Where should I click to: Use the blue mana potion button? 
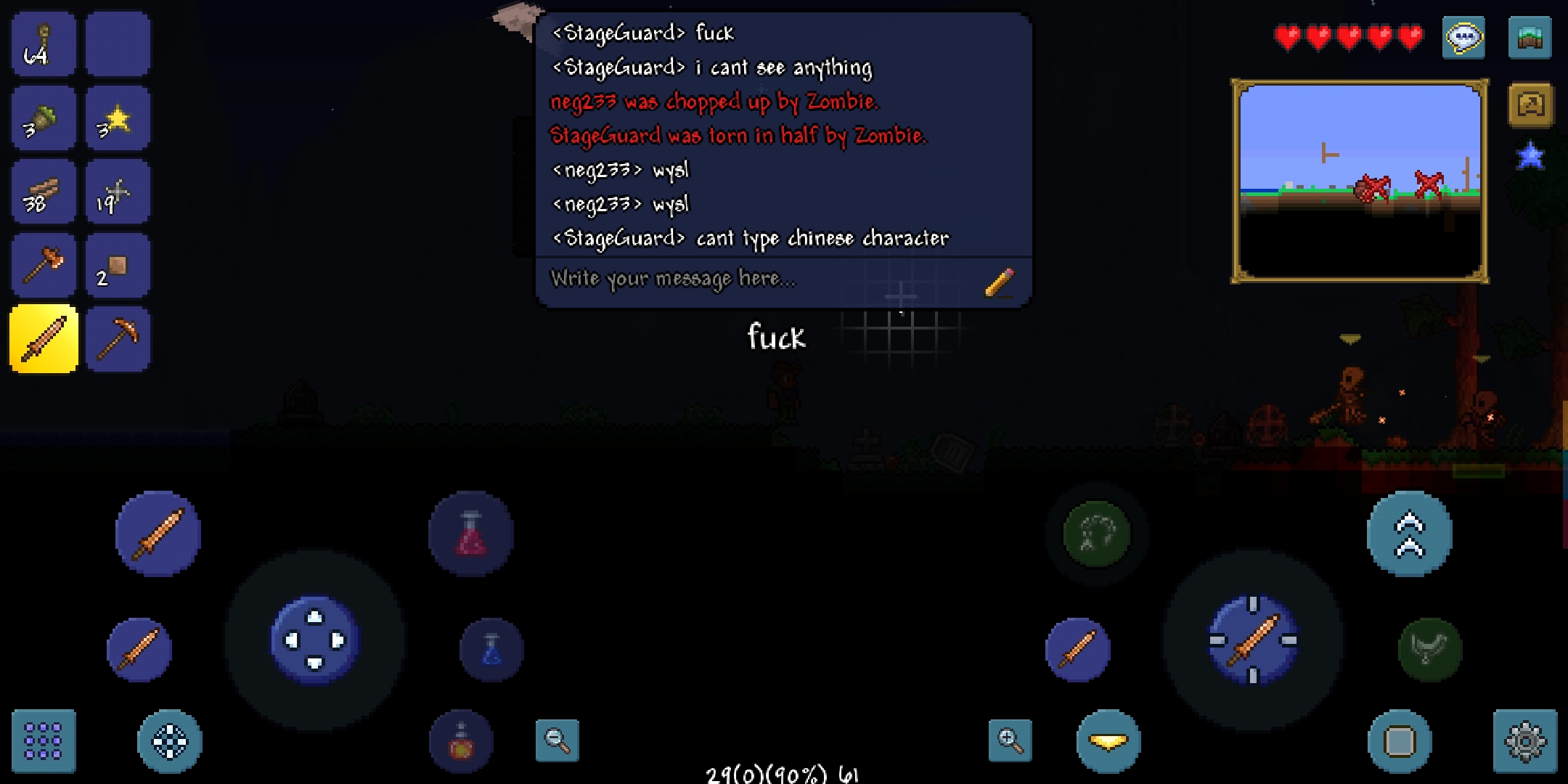491,649
